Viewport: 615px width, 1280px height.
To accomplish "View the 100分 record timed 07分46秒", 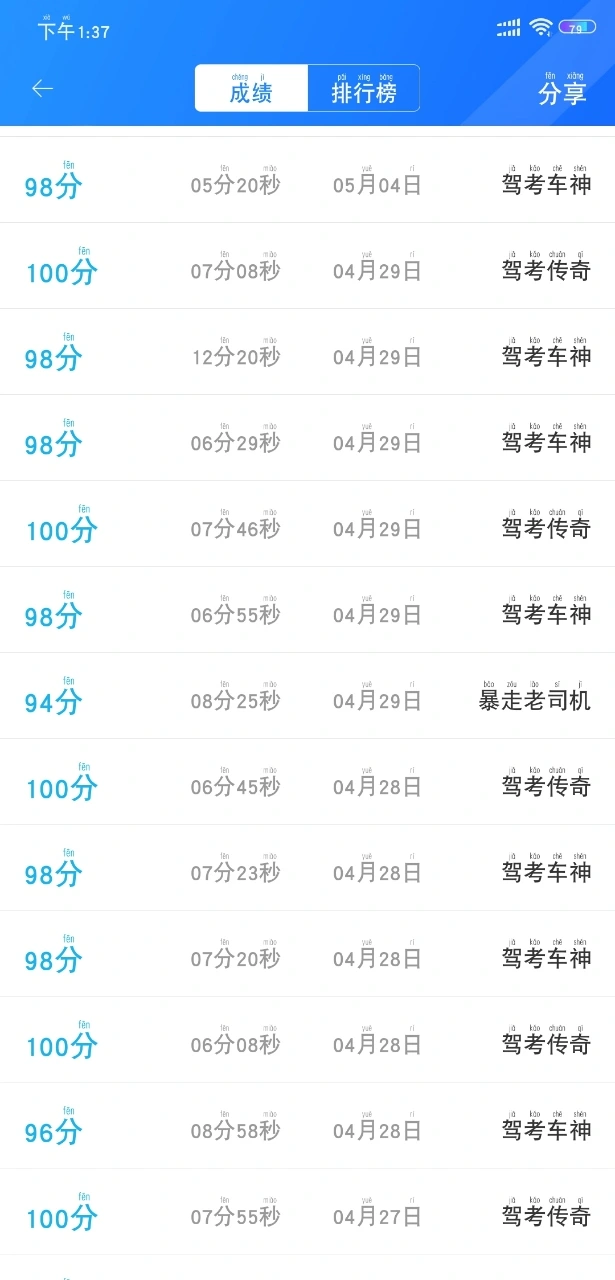I will click(307, 524).
